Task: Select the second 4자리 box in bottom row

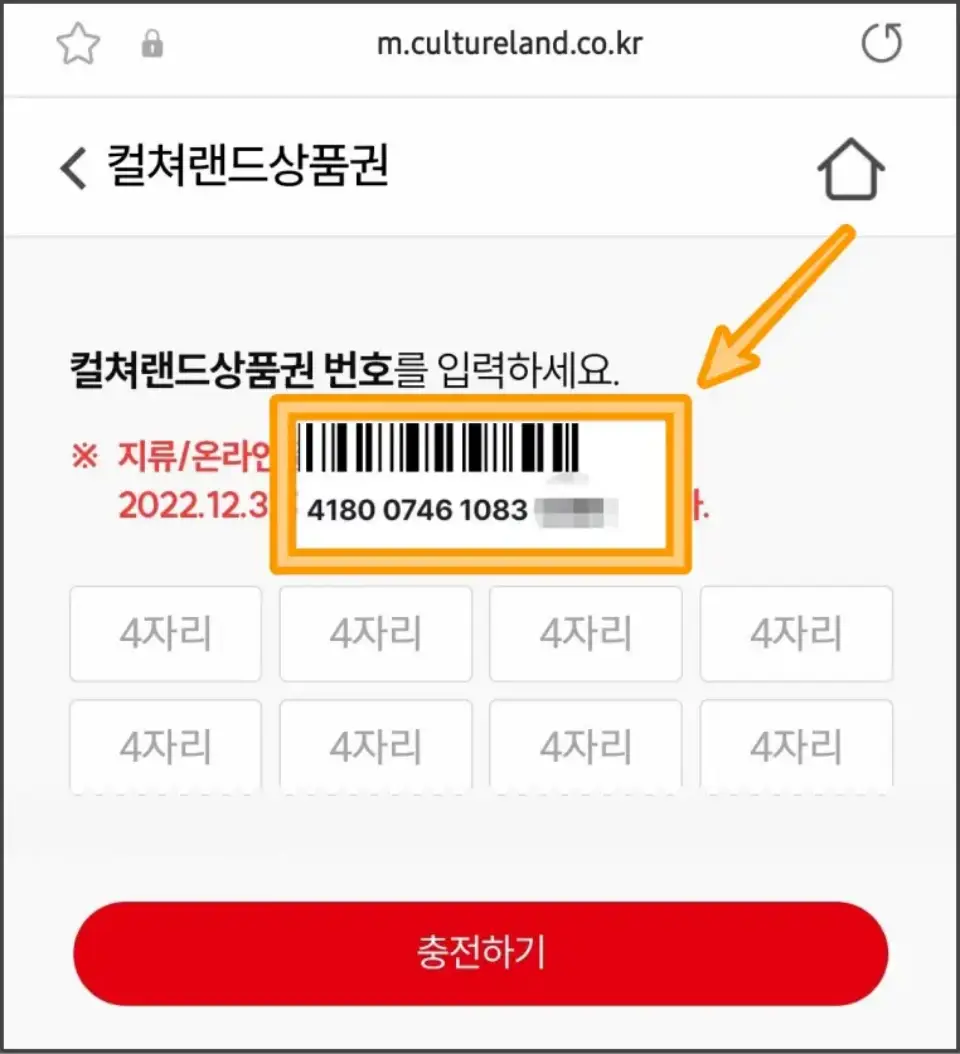Action: 375,745
